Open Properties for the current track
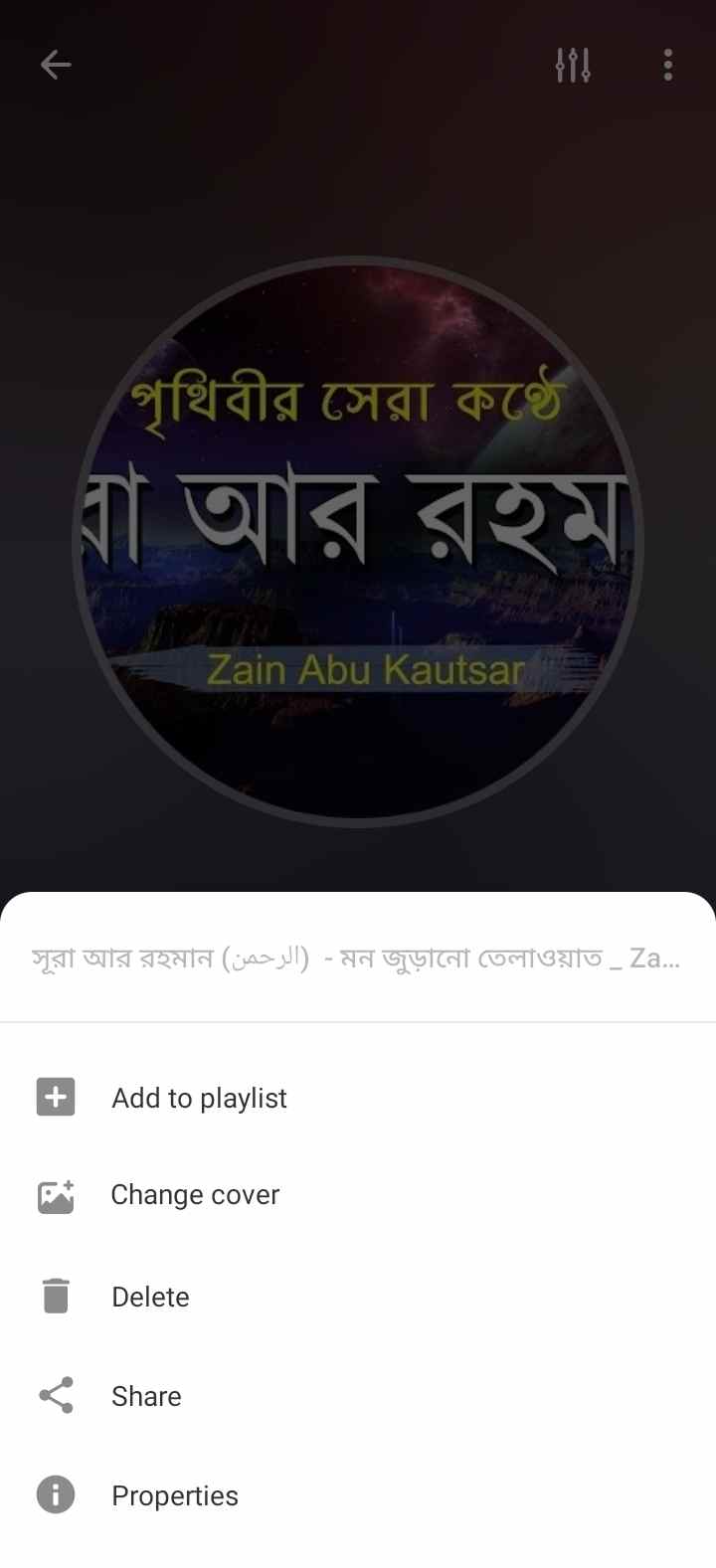The height and width of the screenshot is (1568, 716). [175, 1494]
